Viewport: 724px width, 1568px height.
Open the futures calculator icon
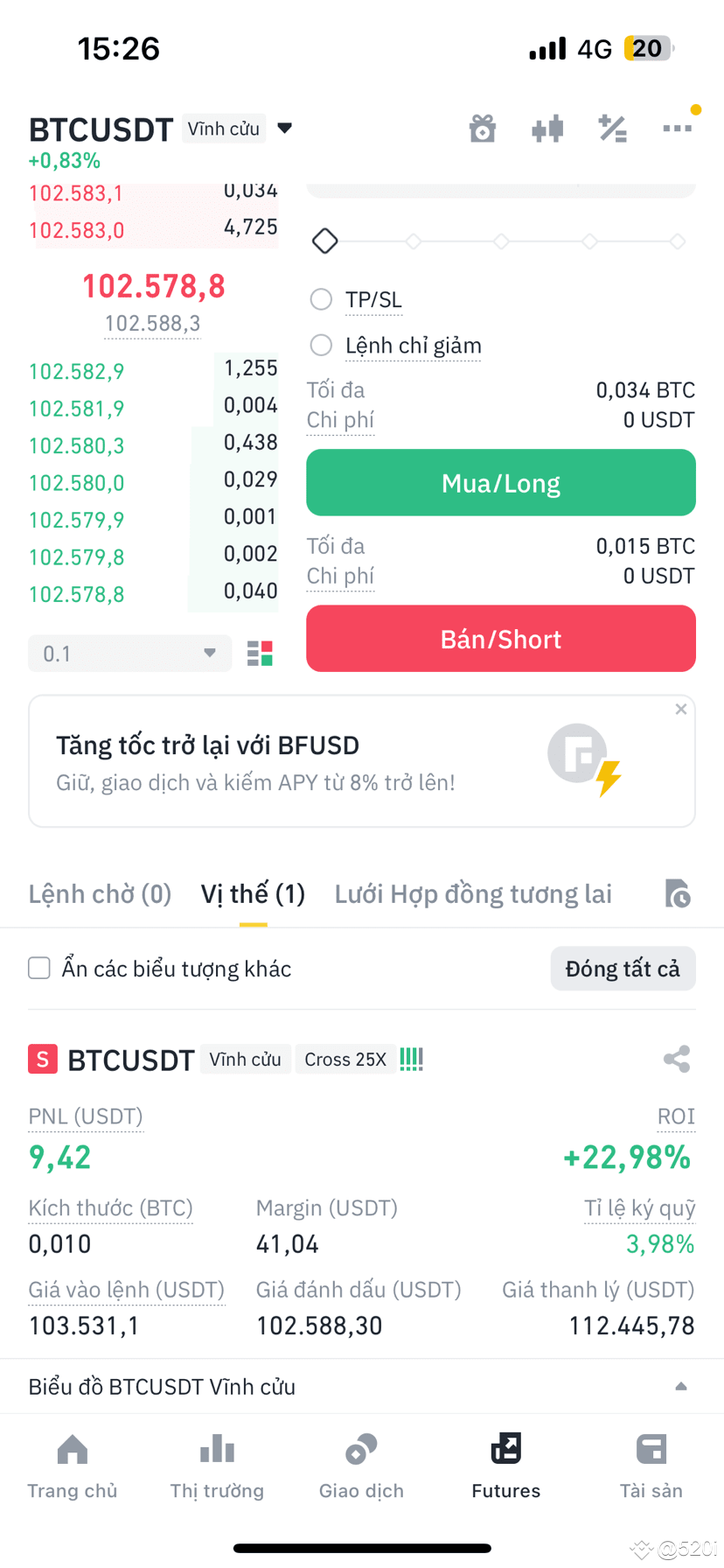point(612,129)
